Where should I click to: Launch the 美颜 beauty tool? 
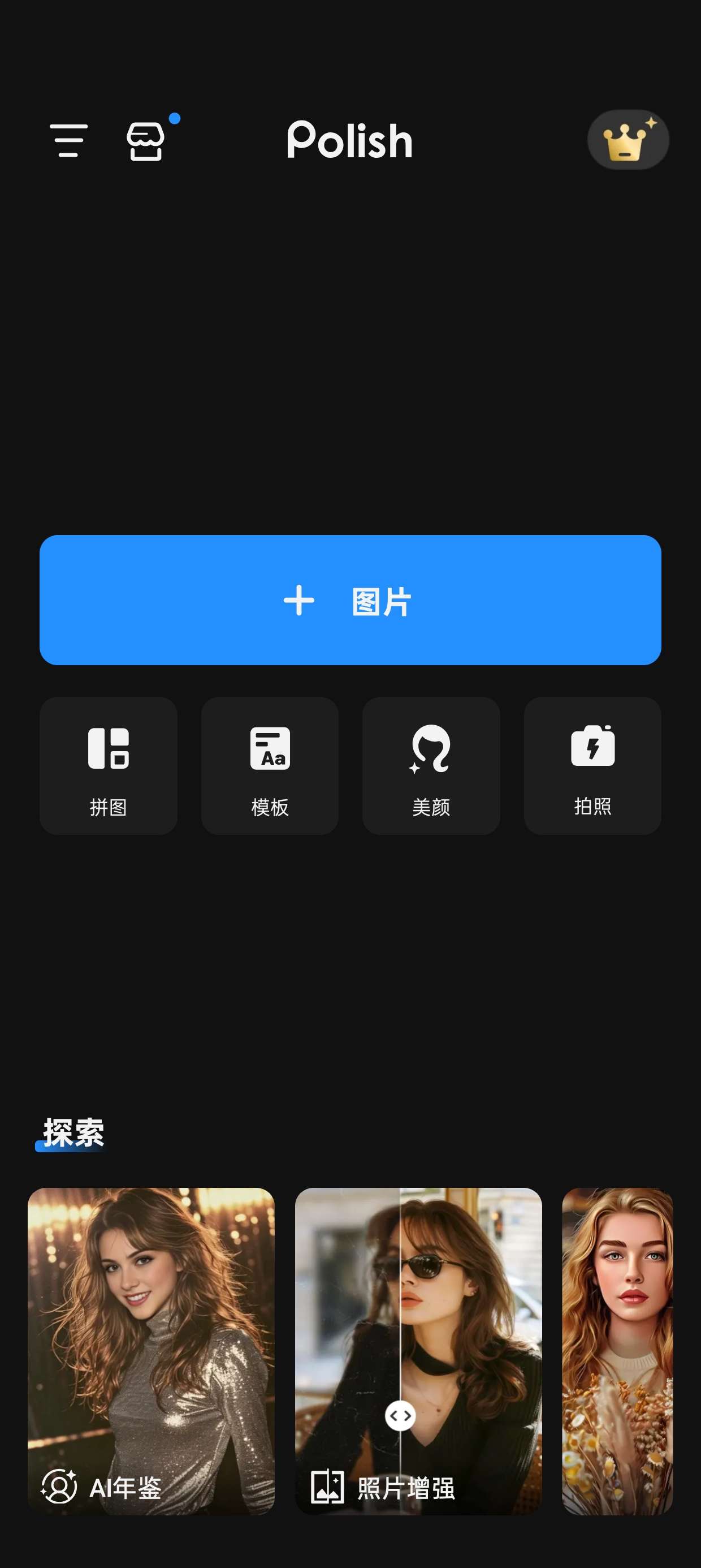coord(431,765)
